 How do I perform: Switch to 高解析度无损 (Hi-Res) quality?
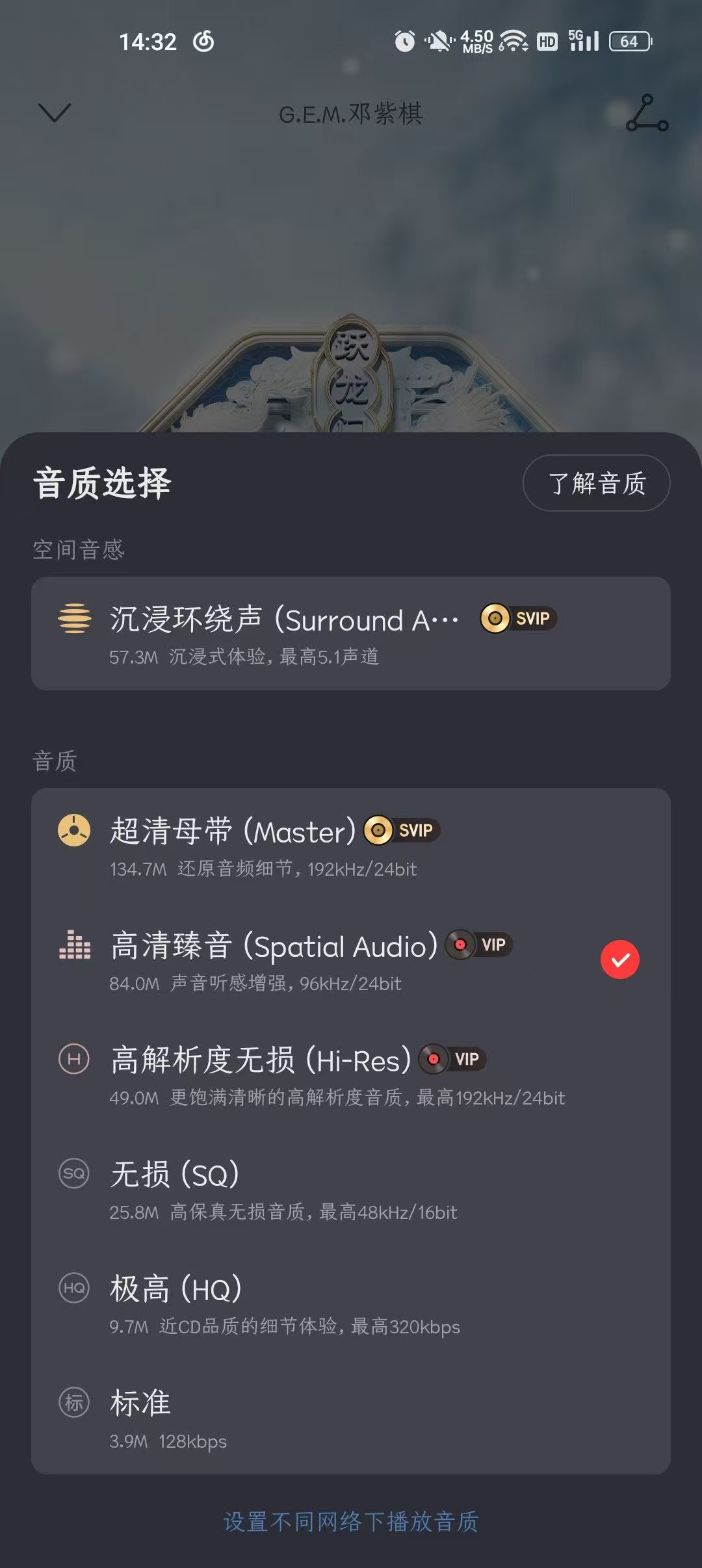pos(350,1074)
